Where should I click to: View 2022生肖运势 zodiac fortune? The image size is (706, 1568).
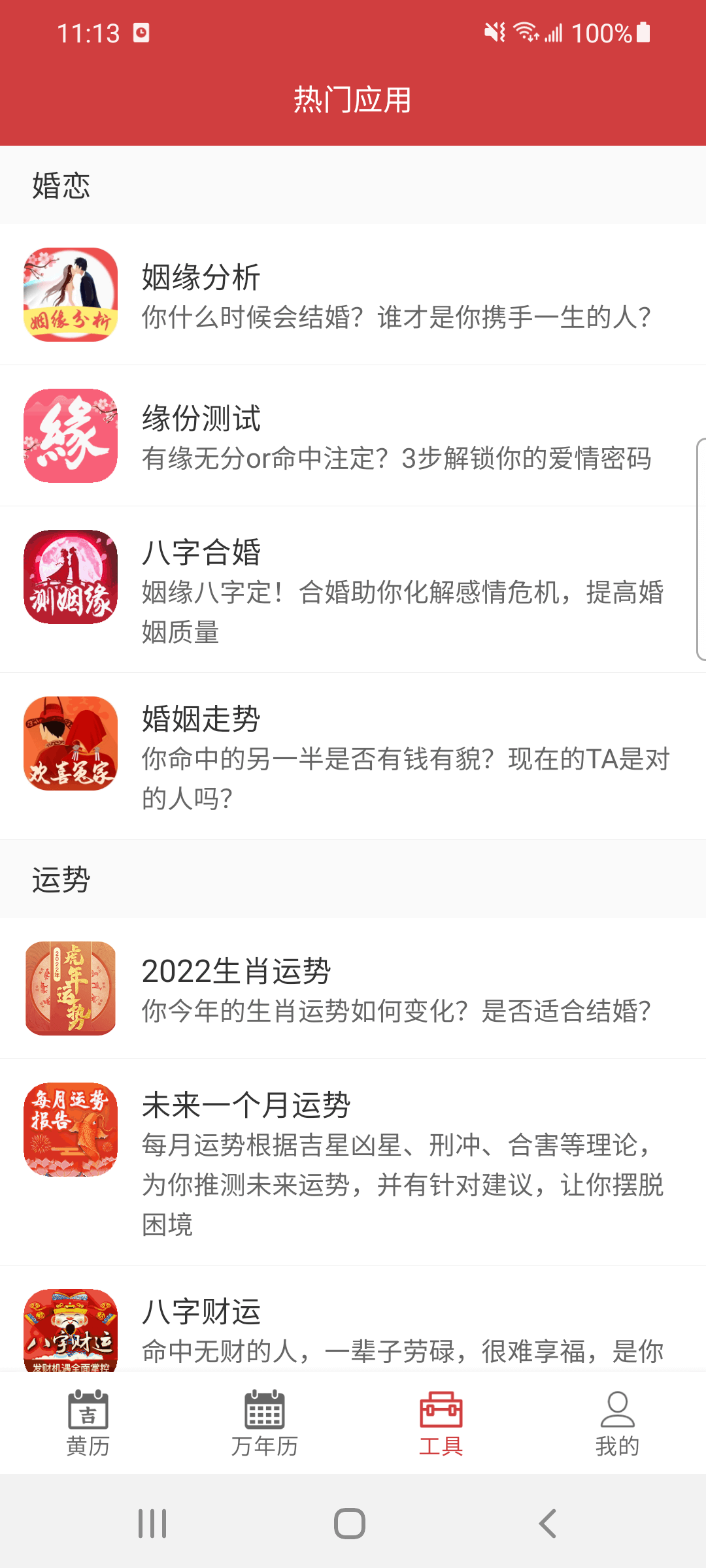pyautogui.click(x=353, y=988)
